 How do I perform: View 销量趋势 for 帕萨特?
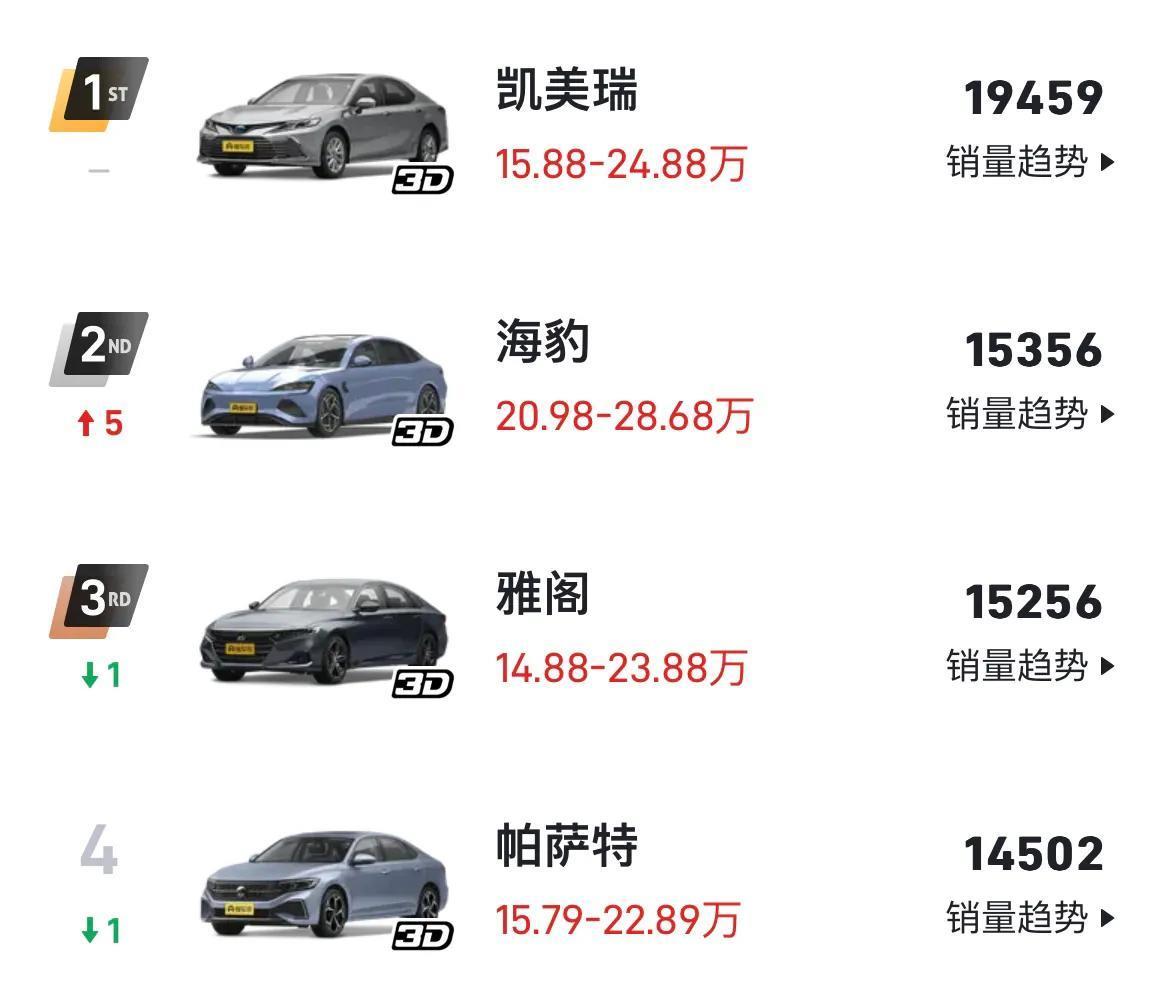click(1030, 917)
